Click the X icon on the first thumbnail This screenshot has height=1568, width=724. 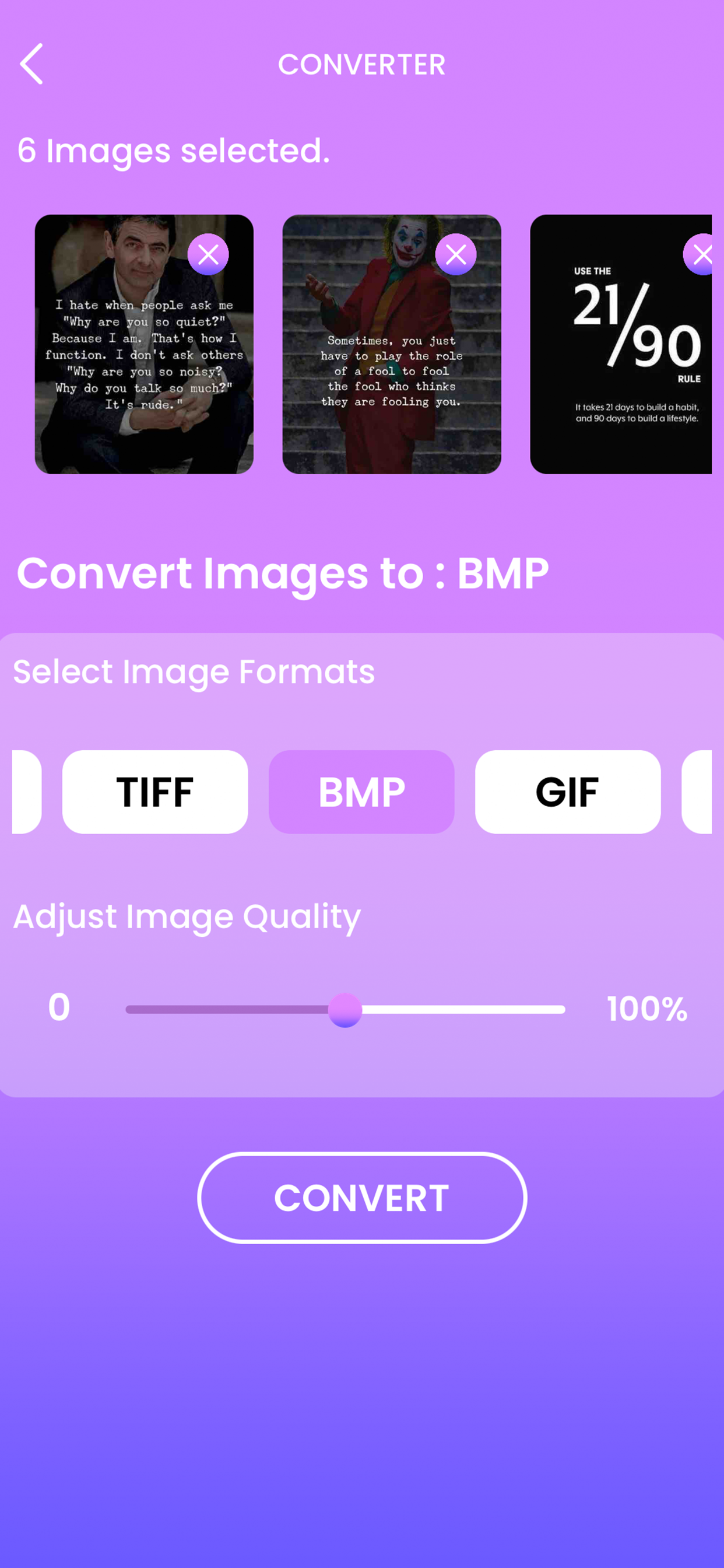pyautogui.click(x=208, y=255)
